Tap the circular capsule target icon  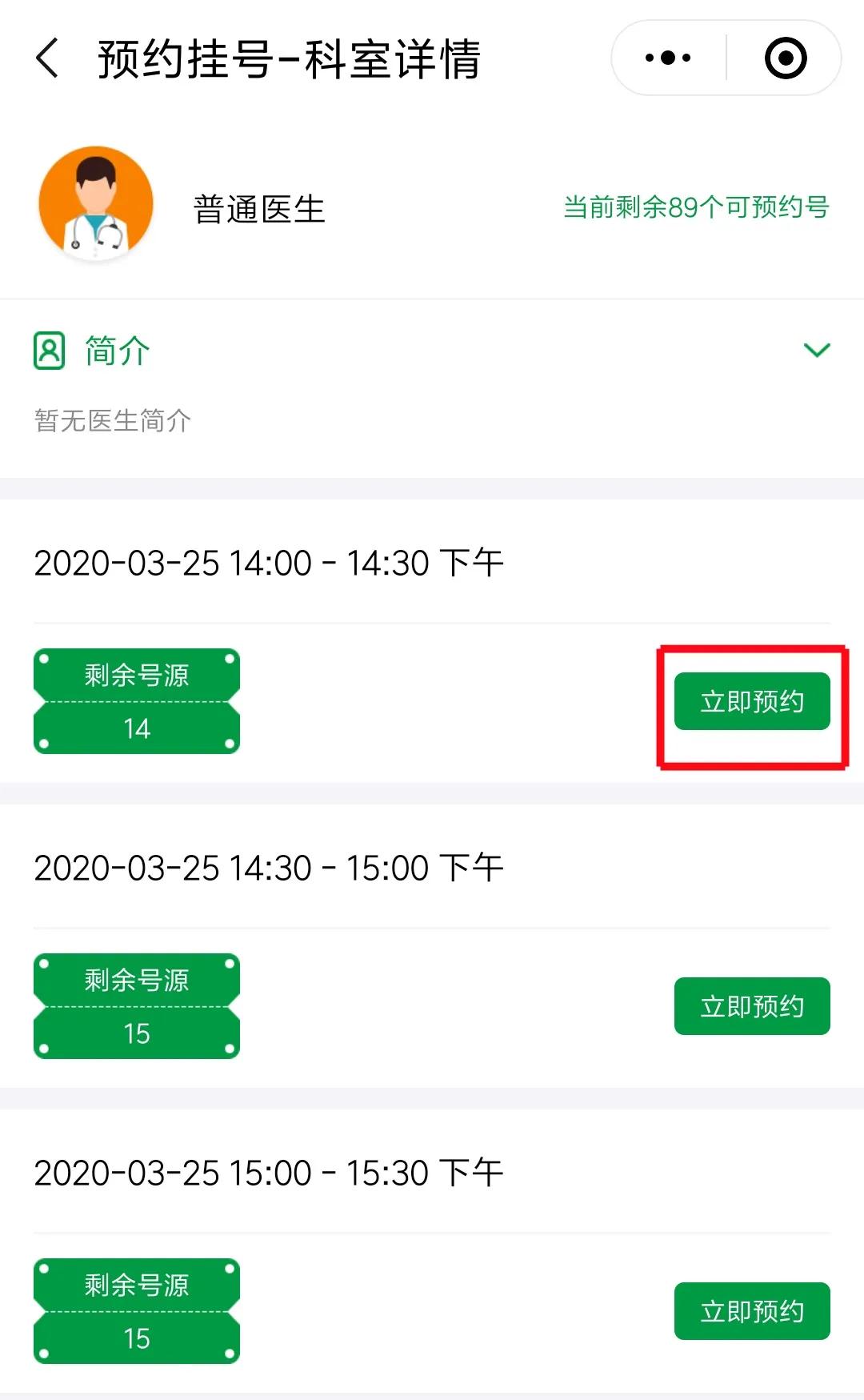[786, 57]
